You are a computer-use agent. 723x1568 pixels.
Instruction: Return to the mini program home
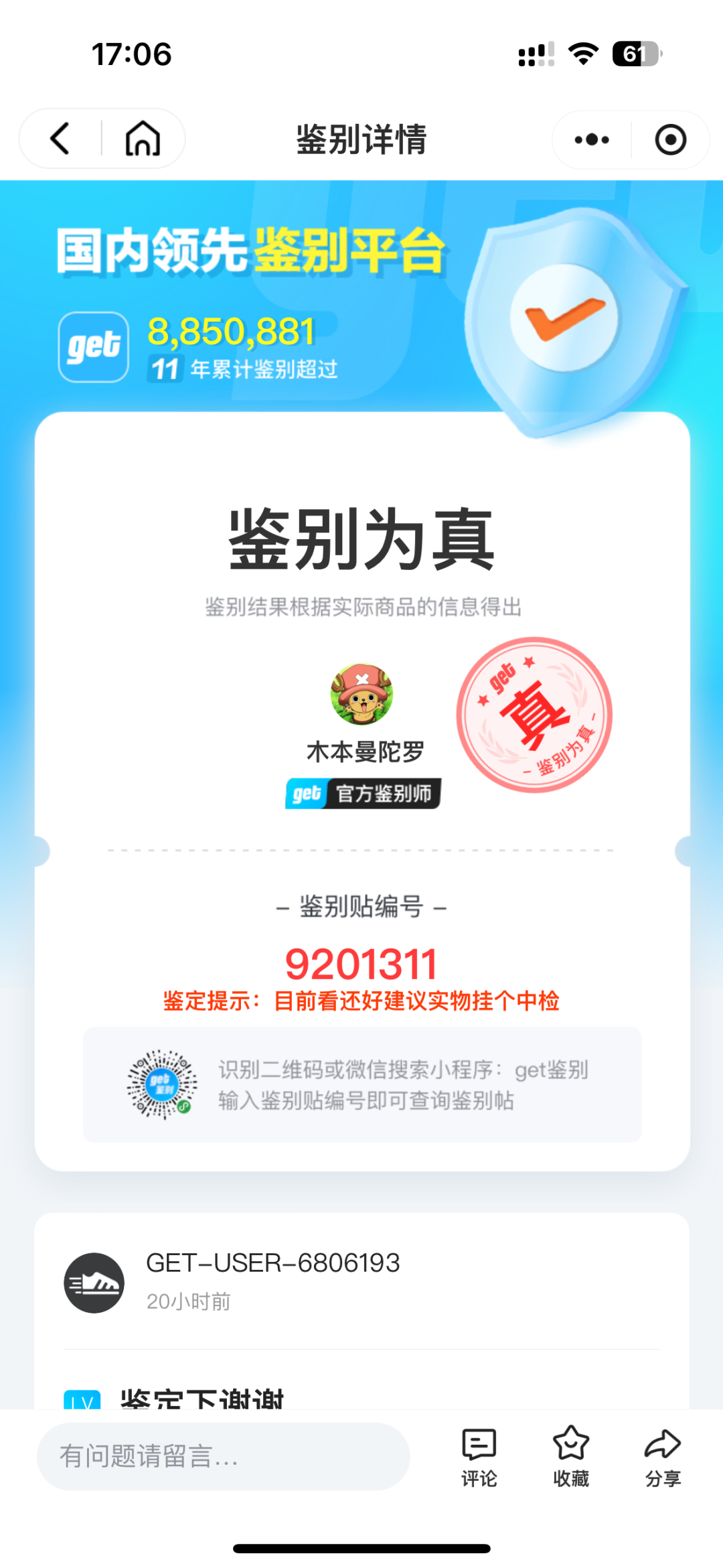143,139
